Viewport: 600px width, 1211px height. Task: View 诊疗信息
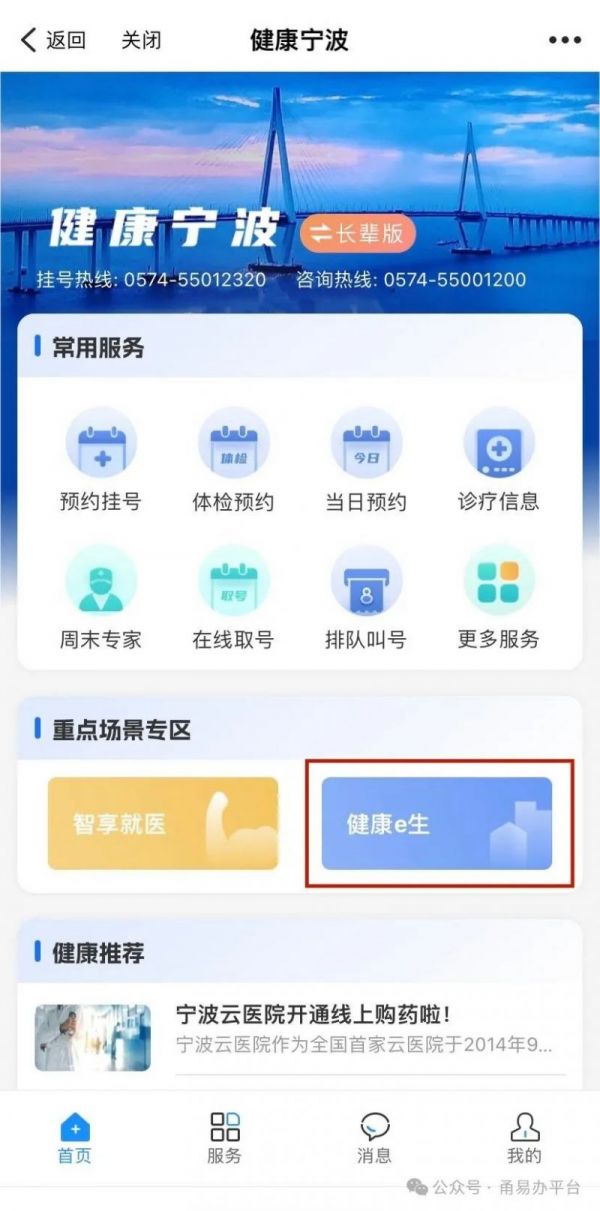[498, 460]
